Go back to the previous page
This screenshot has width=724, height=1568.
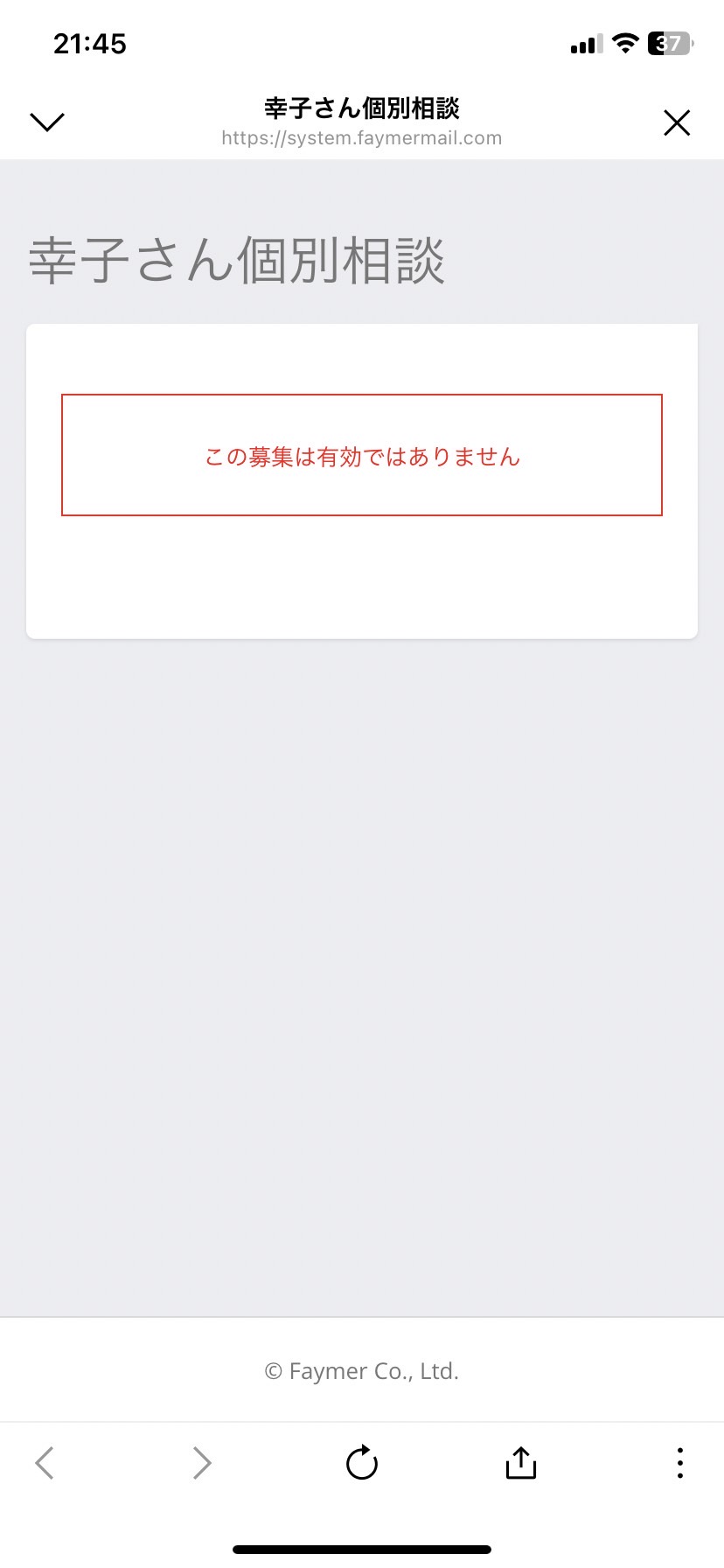point(45,1462)
